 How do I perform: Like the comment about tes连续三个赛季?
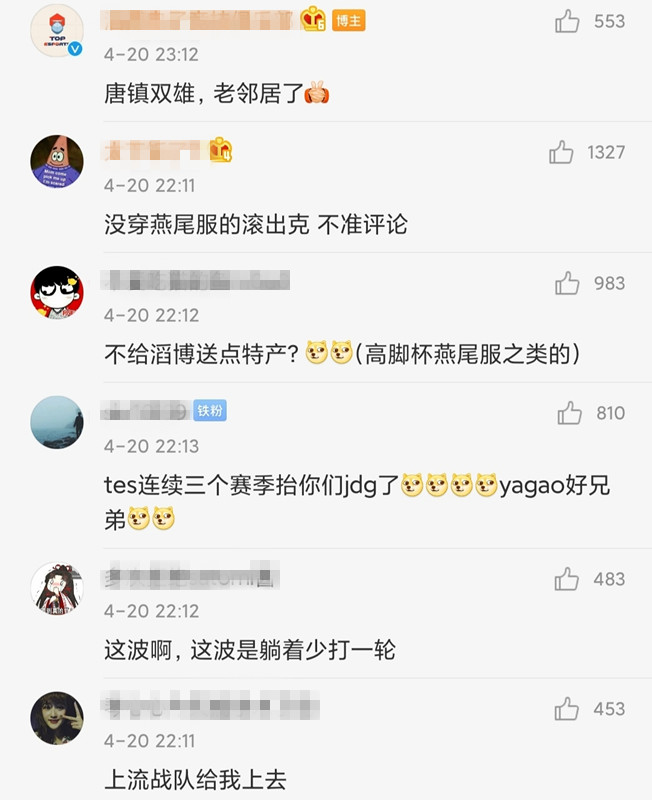click(569, 413)
